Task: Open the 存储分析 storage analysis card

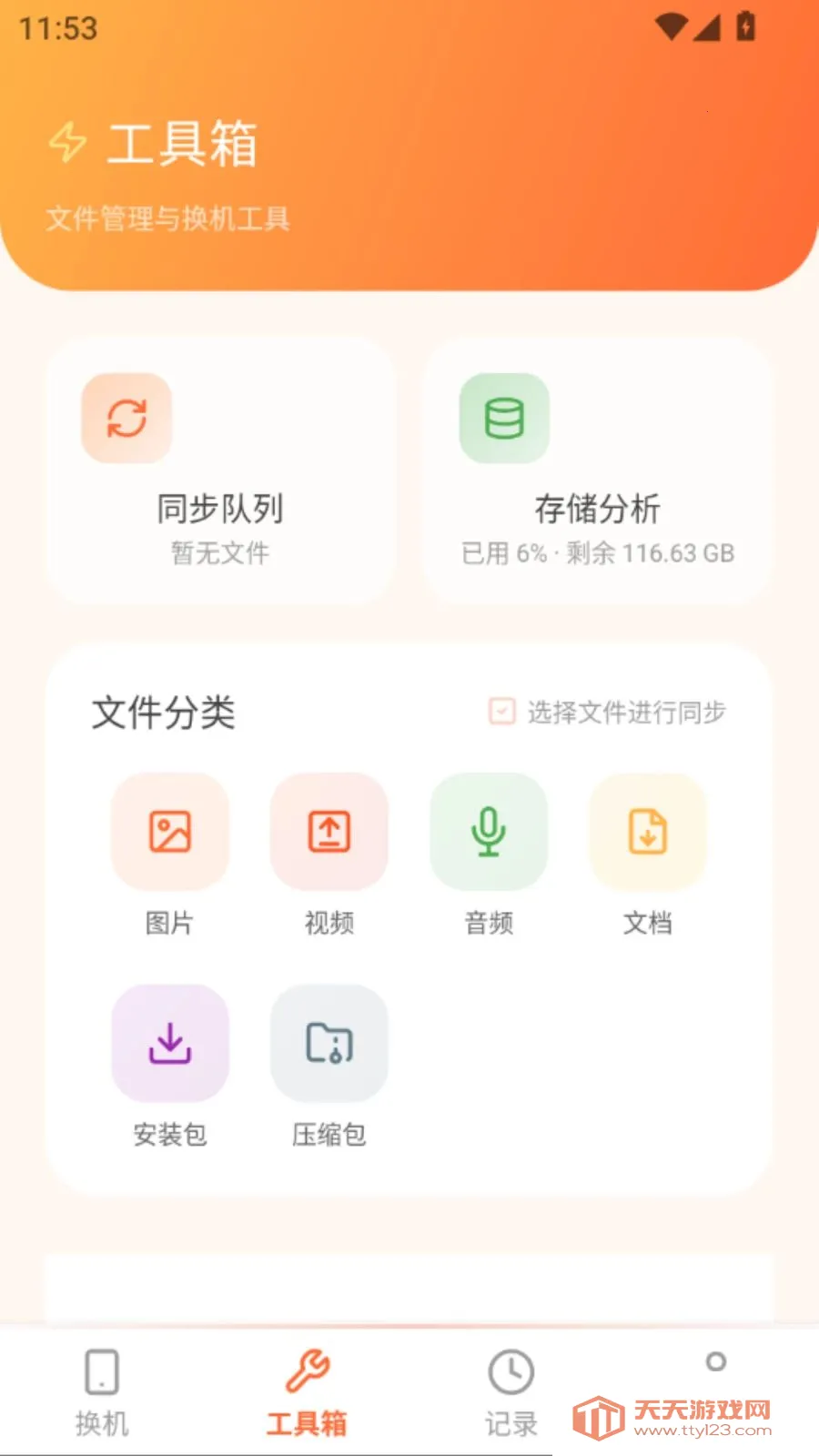Action: (x=597, y=470)
